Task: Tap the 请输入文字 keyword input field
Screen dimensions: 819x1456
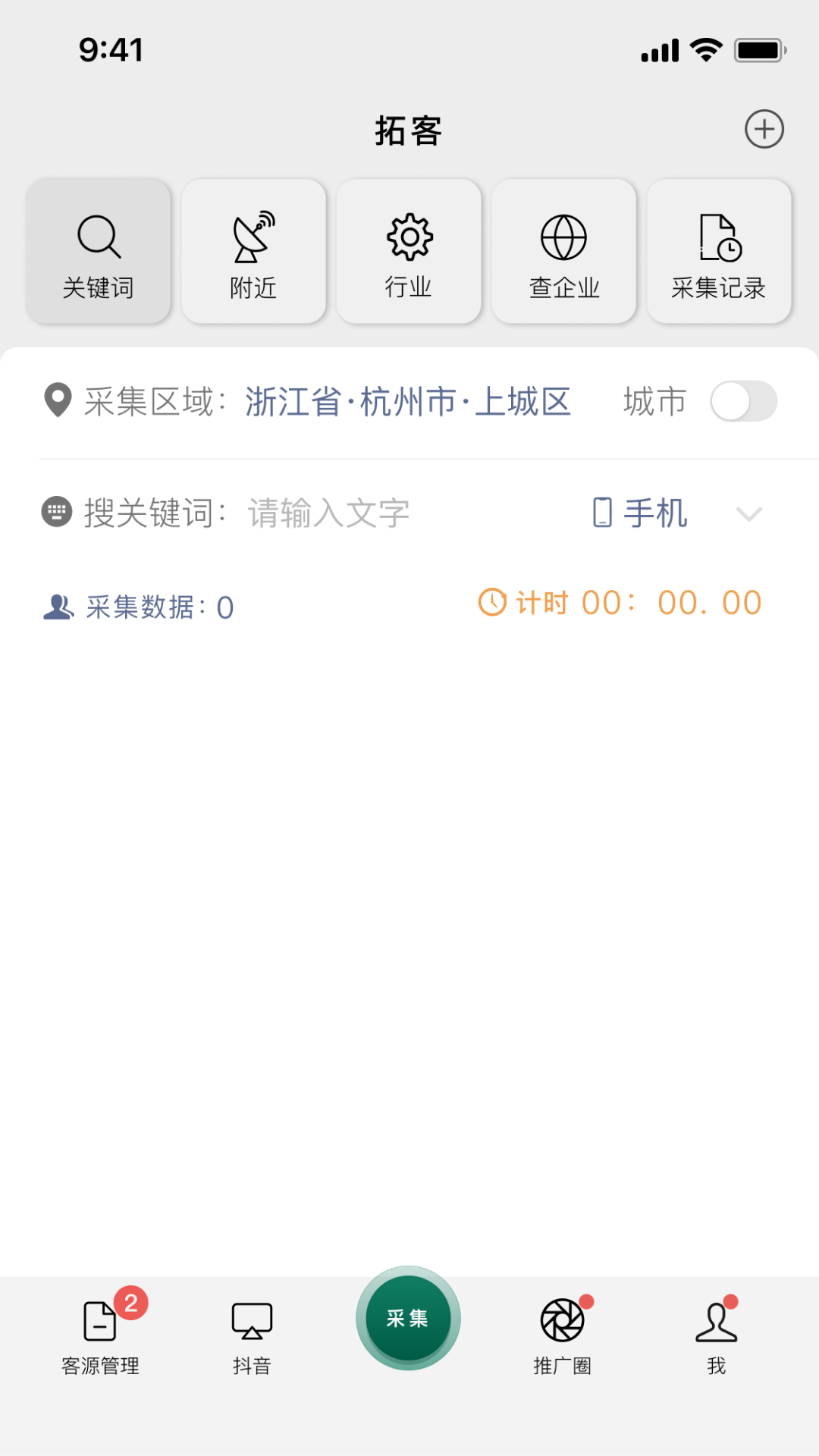Action: click(328, 512)
